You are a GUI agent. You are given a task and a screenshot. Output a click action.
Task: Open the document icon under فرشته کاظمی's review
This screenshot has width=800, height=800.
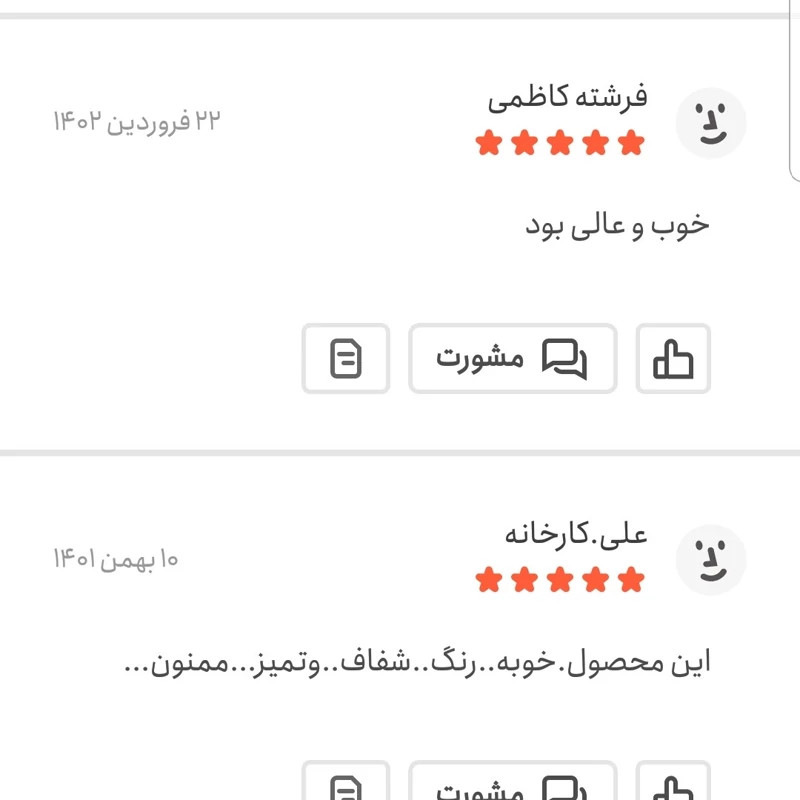coord(346,358)
